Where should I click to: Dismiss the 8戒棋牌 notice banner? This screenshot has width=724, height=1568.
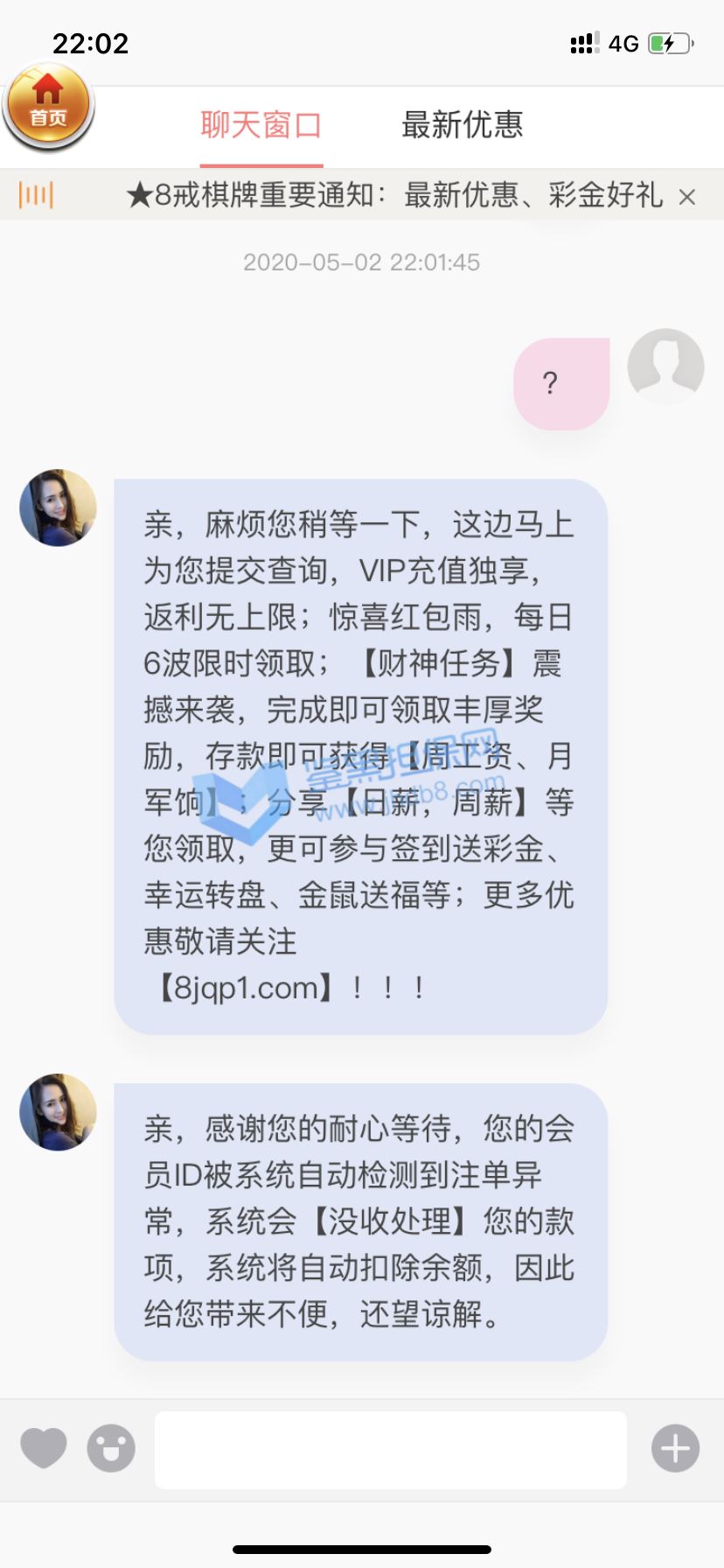point(687,197)
